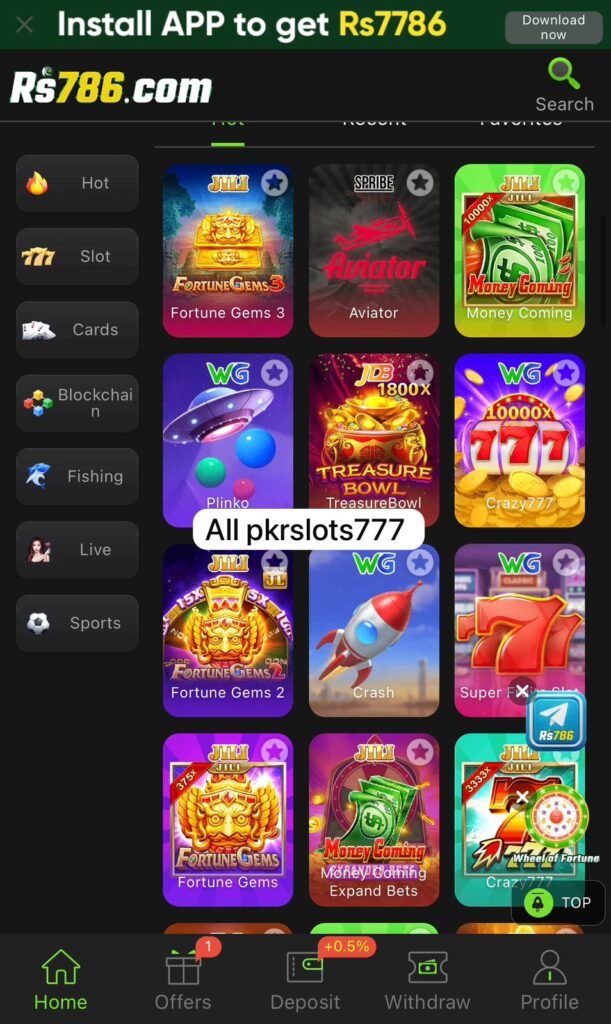The image size is (611, 1024).
Task: Favorite the Aviator game star
Action: [x=420, y=183]
